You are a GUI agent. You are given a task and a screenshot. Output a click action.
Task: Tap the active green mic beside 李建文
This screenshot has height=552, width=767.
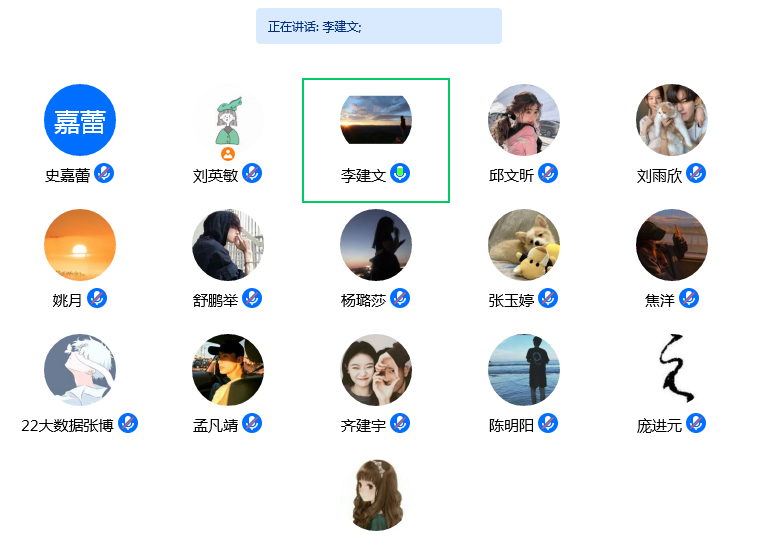[400, 174]
